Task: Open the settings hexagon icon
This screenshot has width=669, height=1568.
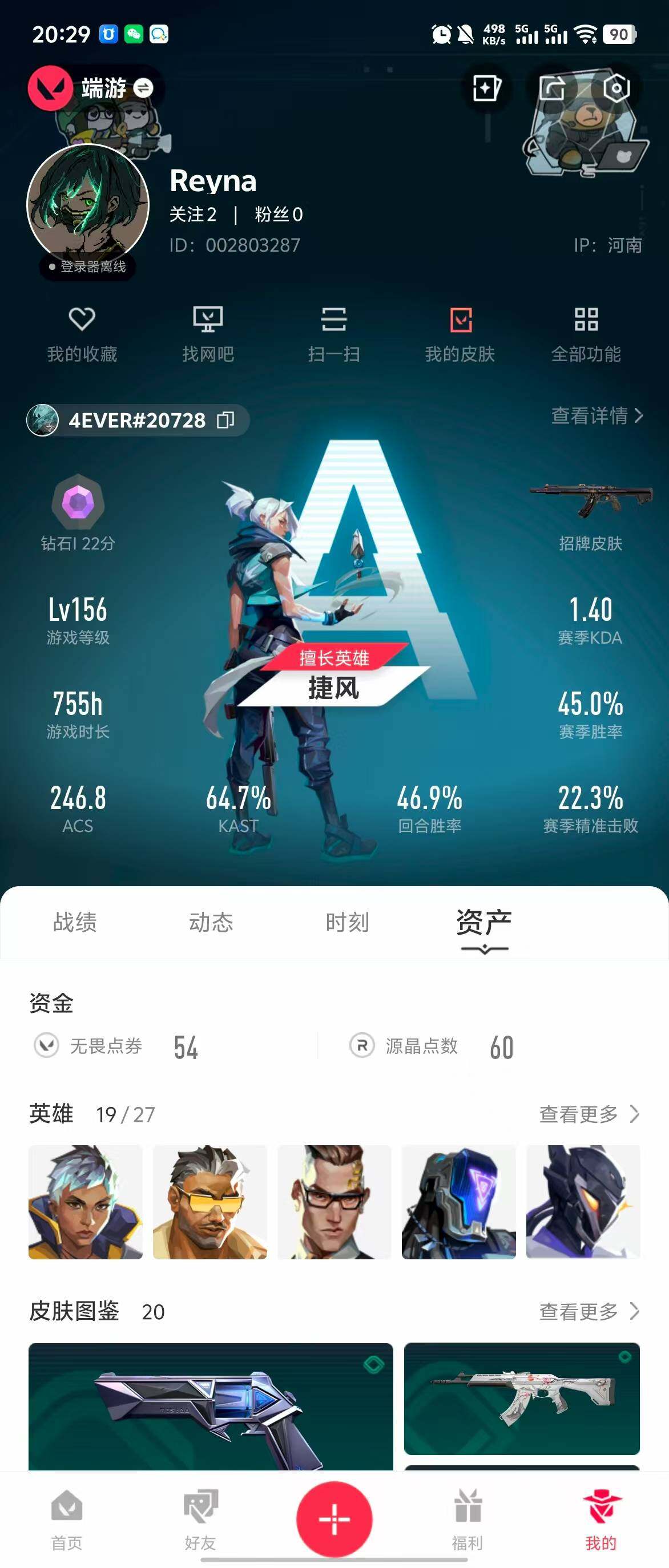Action: point(616,89)
